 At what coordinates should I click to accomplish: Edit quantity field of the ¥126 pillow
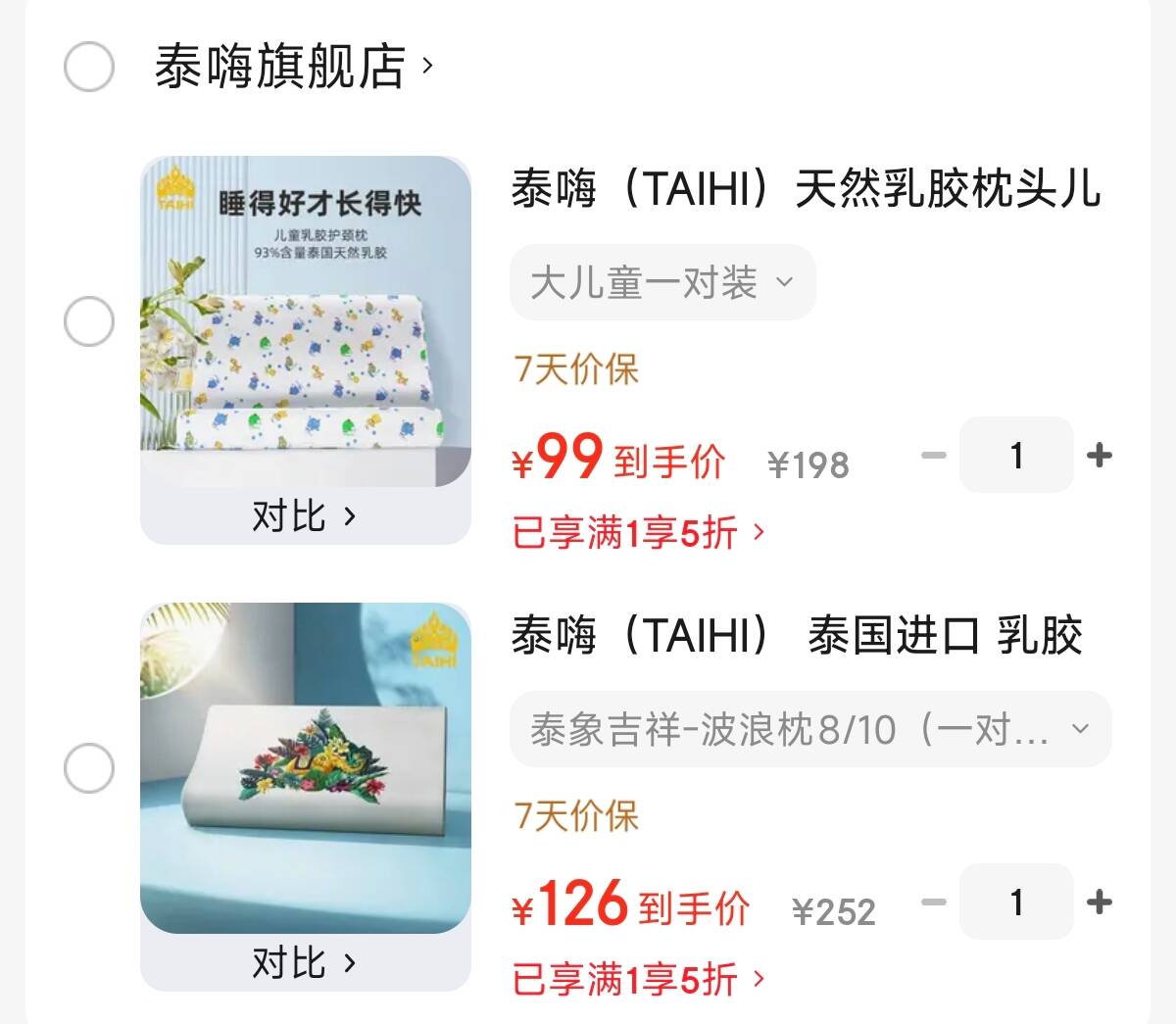pyautogui.click(x=1016, y=902)
